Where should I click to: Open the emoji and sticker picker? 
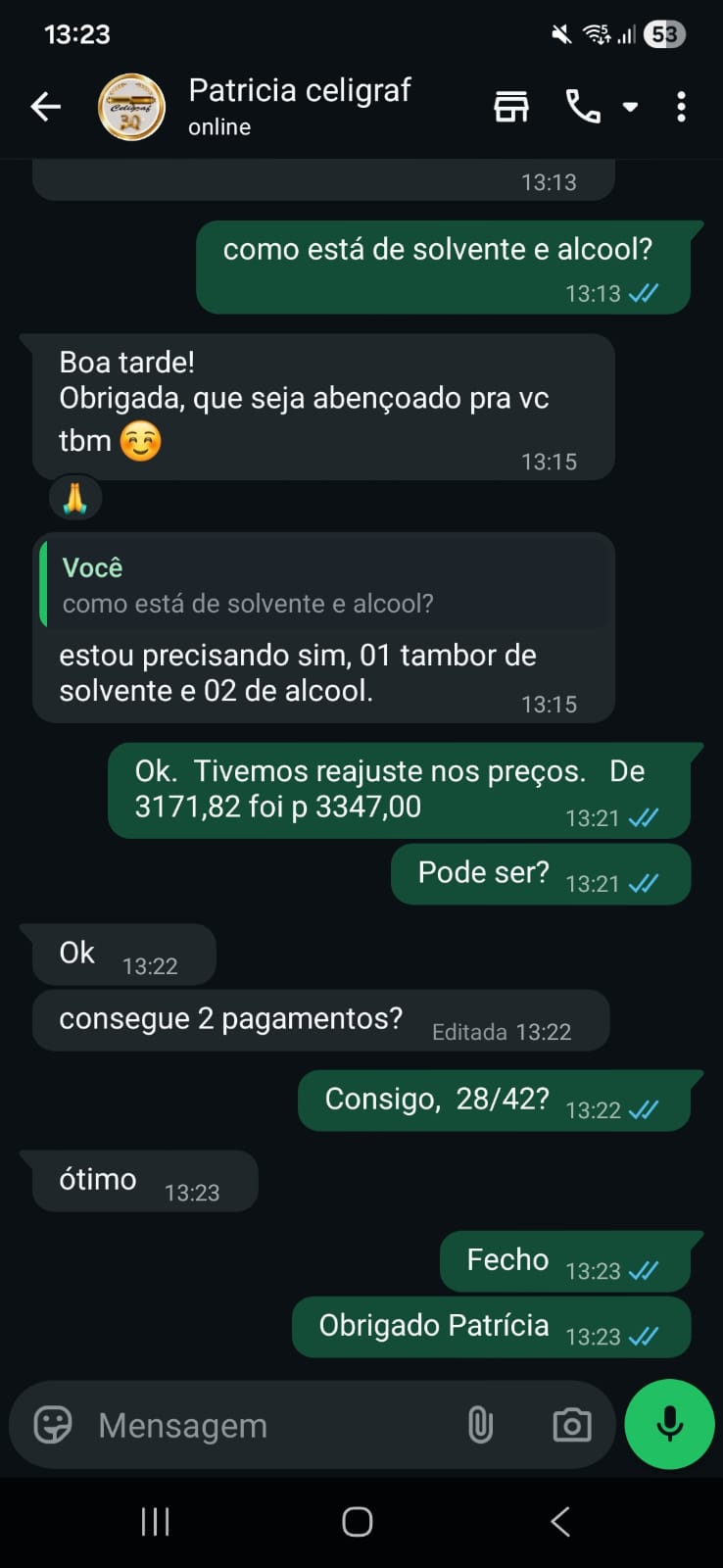coord(53,1425)
